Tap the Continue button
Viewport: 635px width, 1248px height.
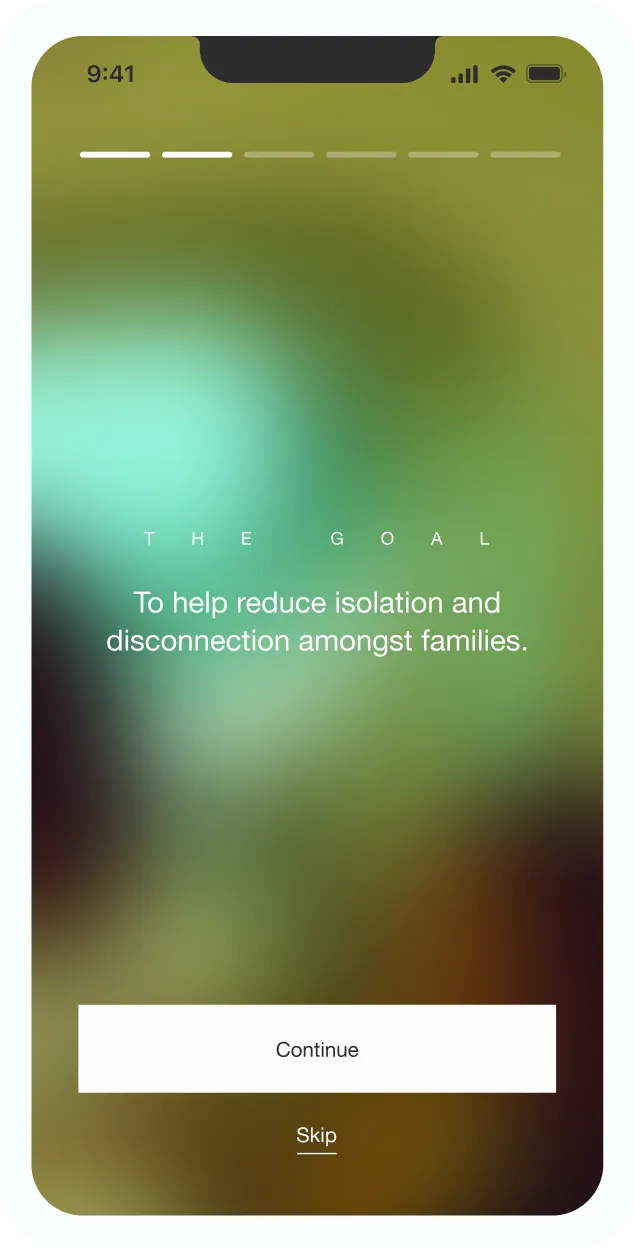point(317,1049)
